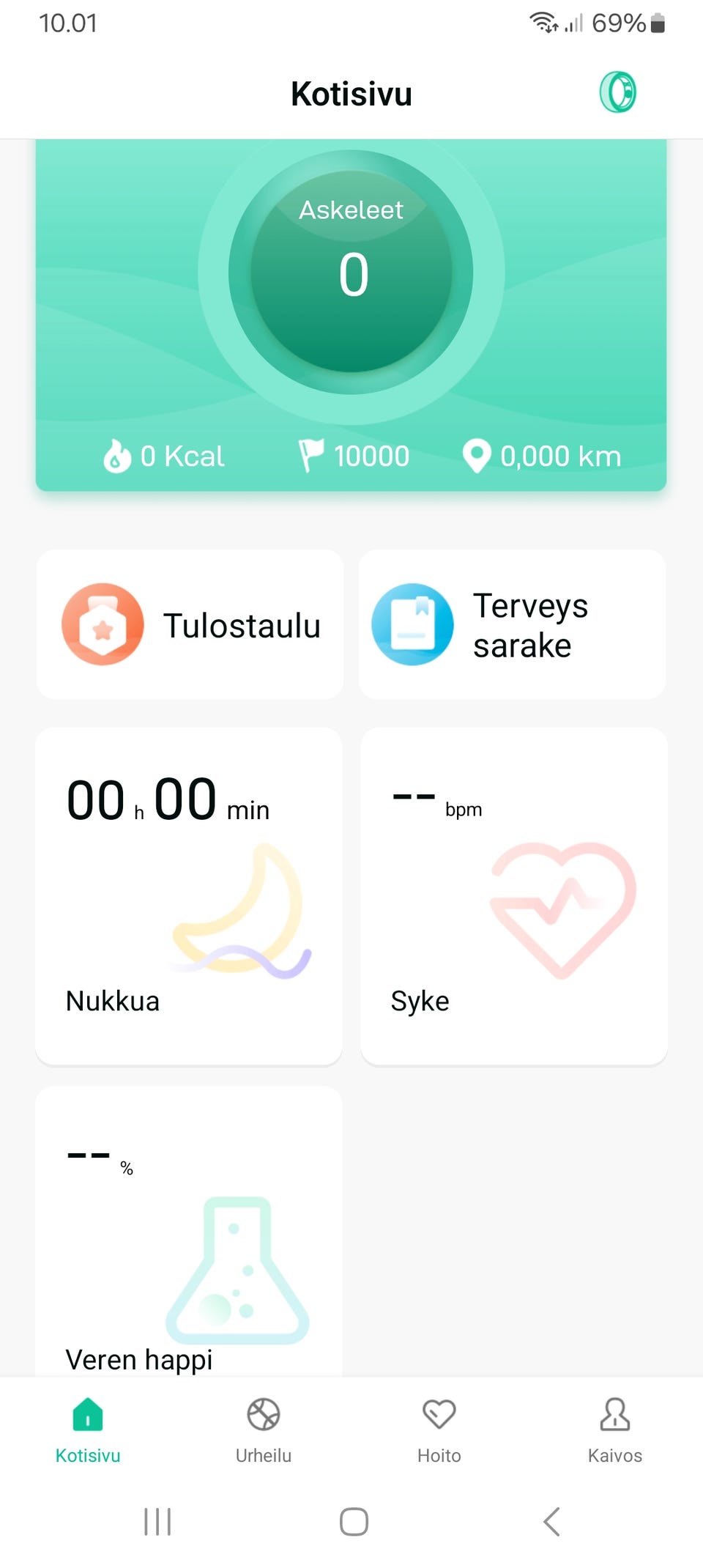This screenshot has width=703, height=1568.
Task: Select the sleep moon icon
Action: (x=242, y=909)
